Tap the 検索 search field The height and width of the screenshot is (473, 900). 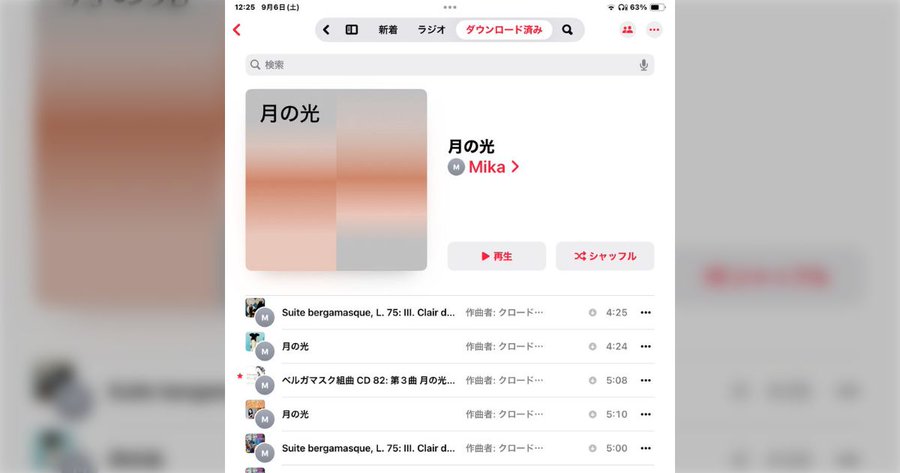(440, 65)
